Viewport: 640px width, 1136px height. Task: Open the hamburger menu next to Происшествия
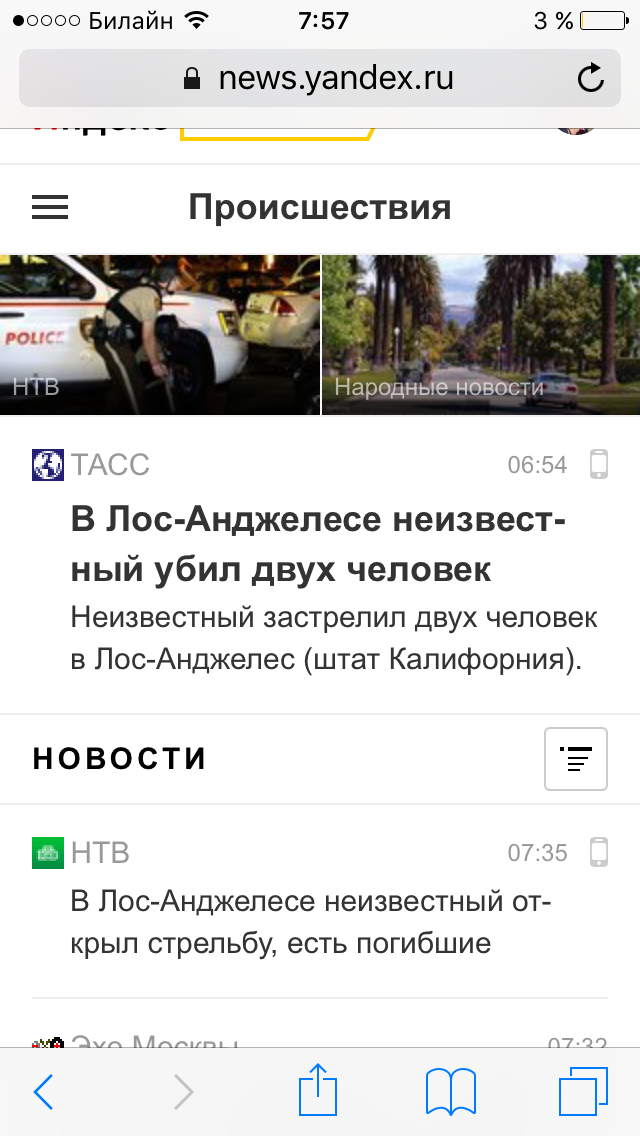[50, 207]
